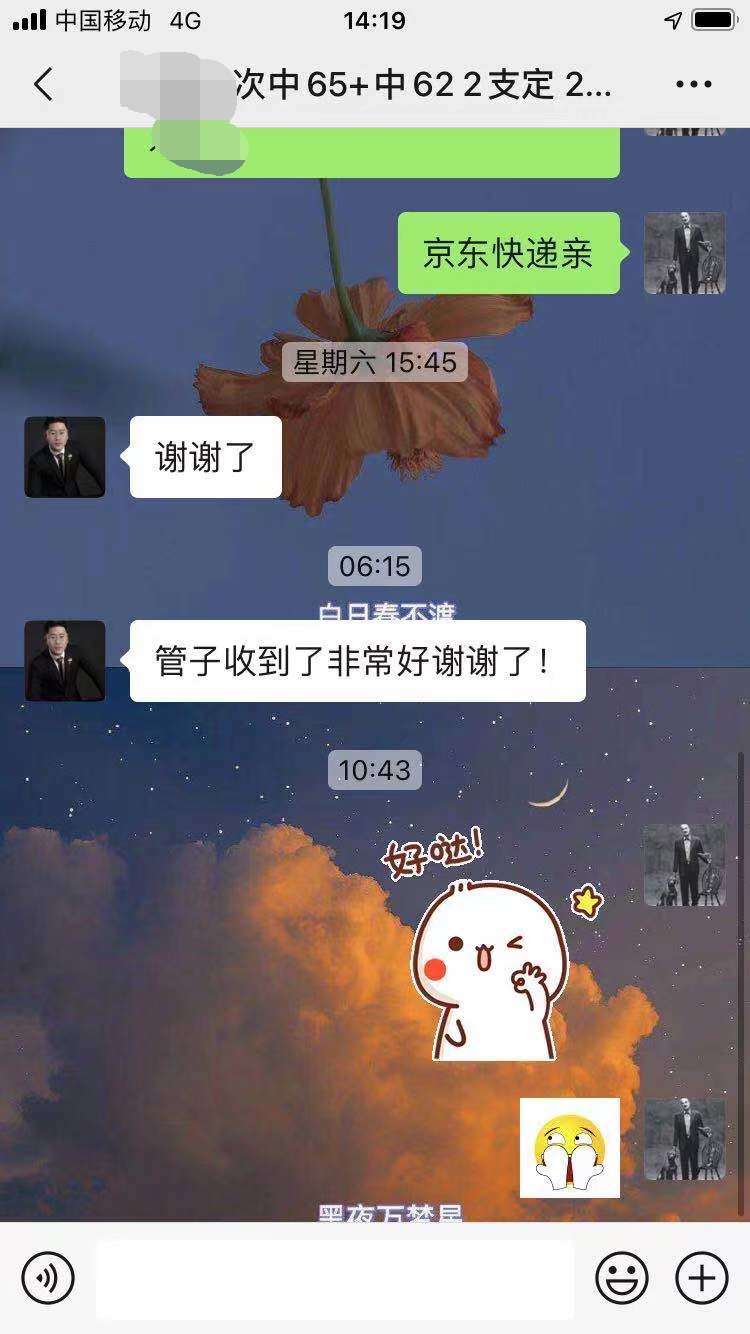Open sender avatar beside 谢谢了 message
Viewport: 750px width, 1334px height.
coord(65,457)
